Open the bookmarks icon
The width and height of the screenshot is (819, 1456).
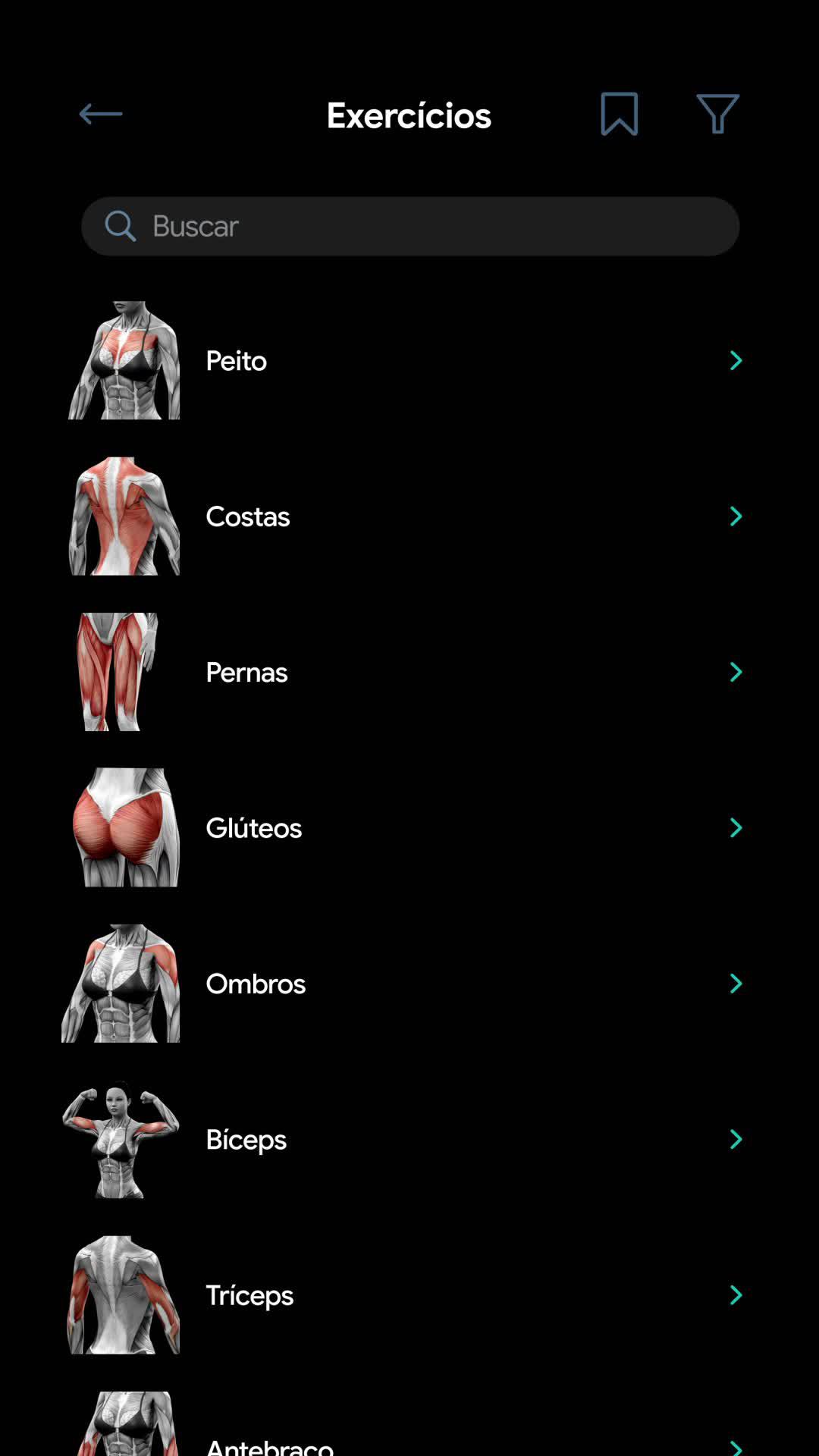click(619, 114)
